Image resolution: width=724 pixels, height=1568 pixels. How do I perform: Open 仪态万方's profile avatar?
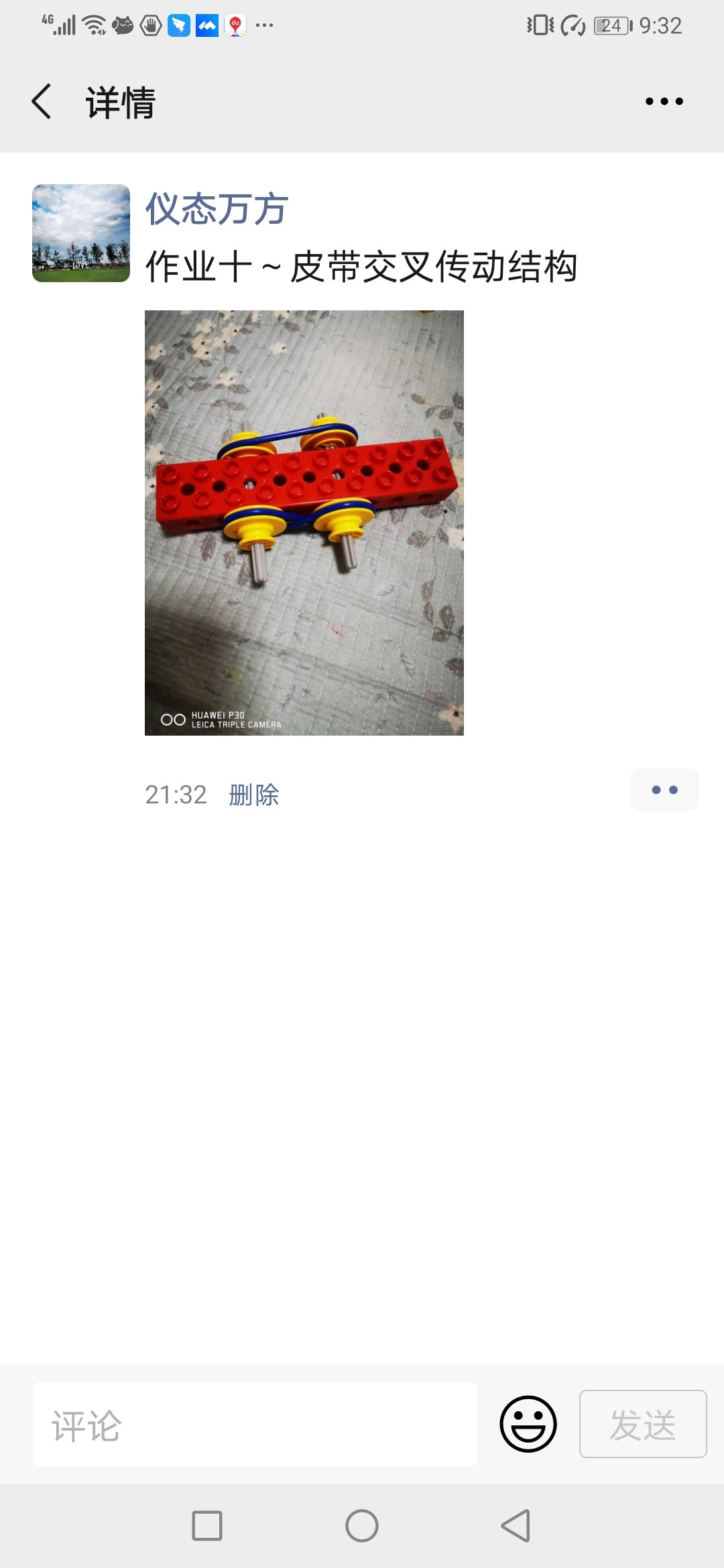(81, 233)
